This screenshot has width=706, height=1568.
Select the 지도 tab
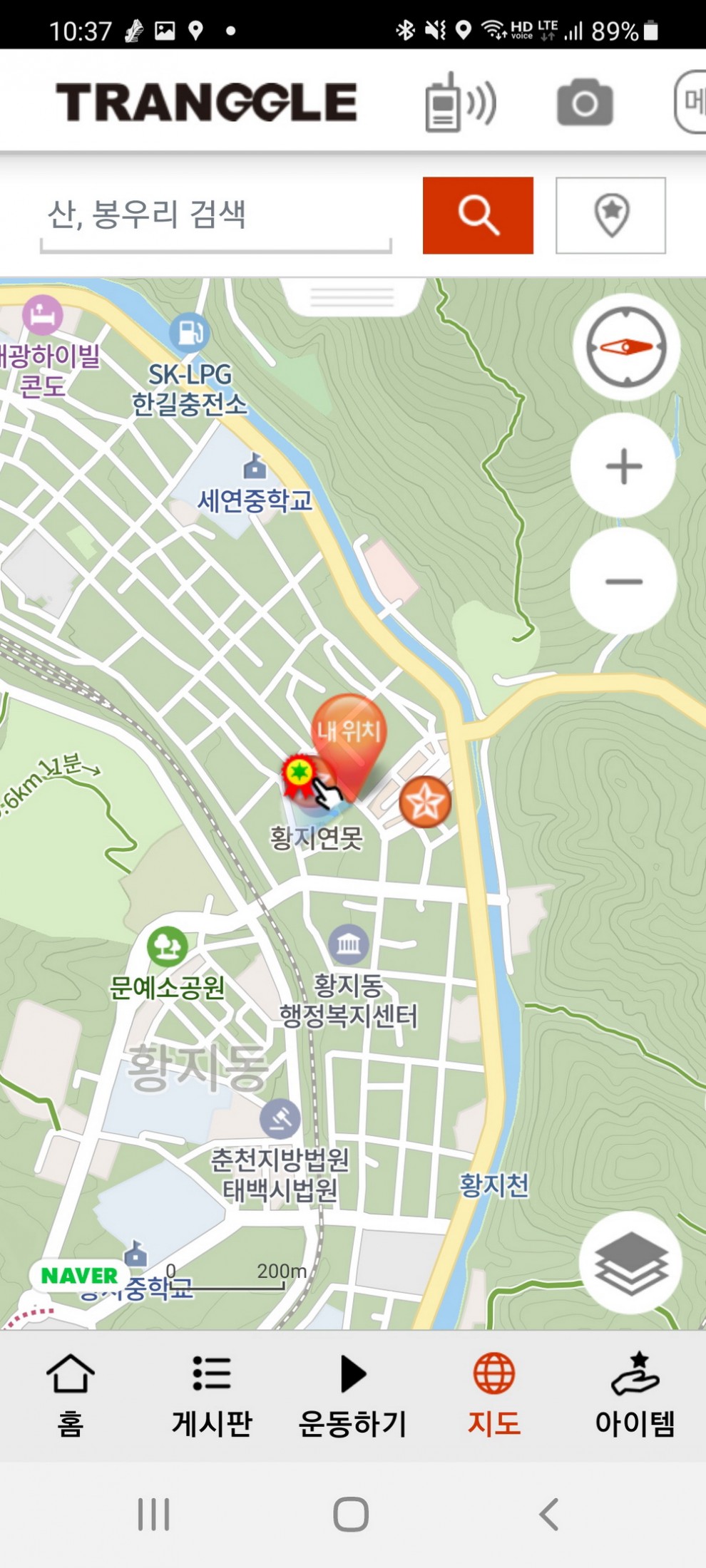[493, 1393]
